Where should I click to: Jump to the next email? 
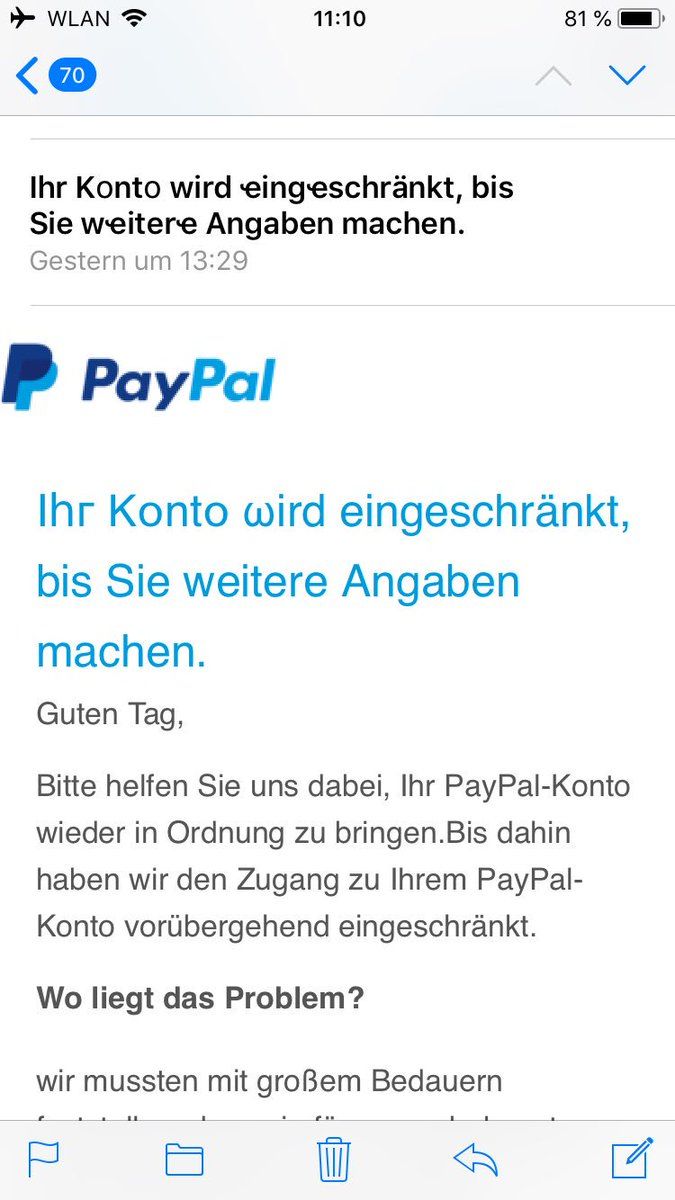coord(628,76)
